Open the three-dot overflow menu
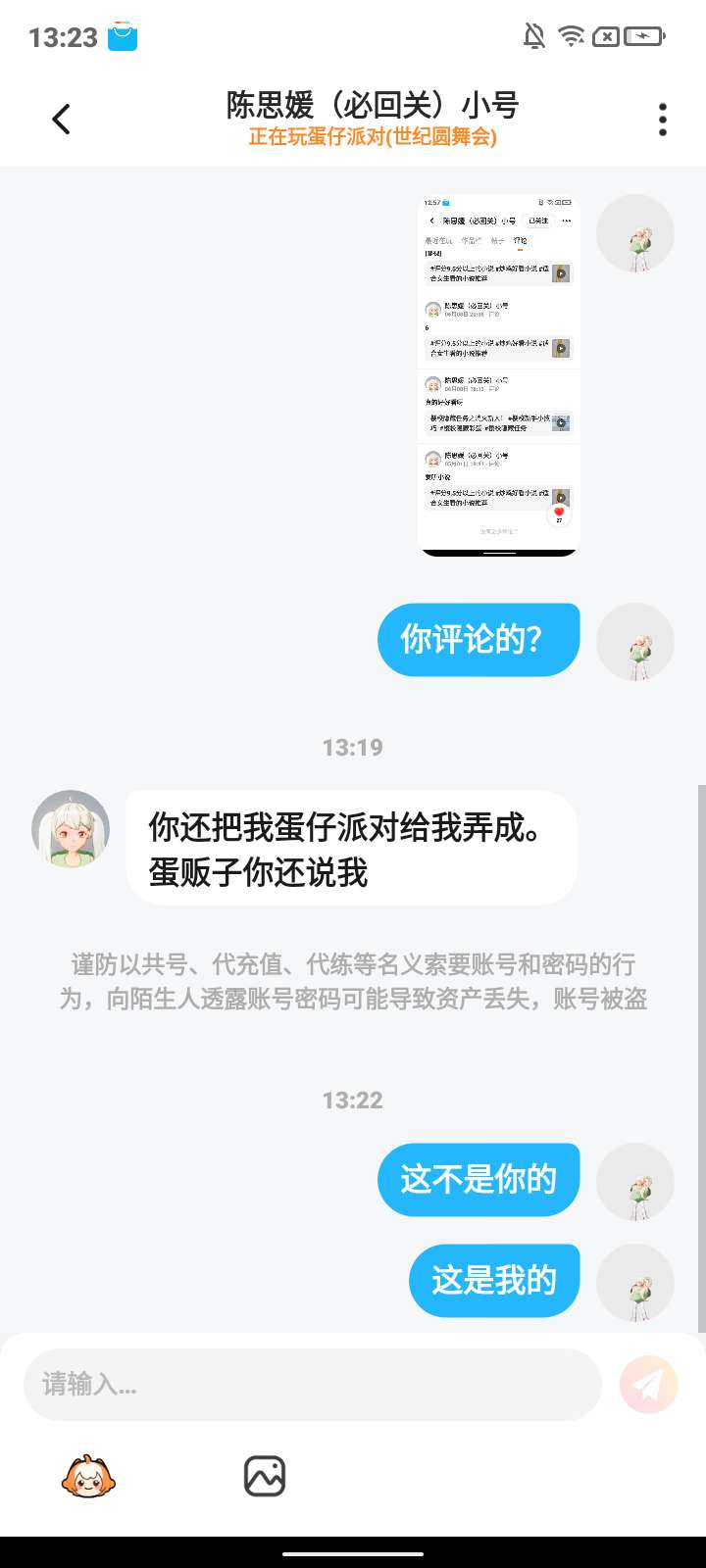This screenshot has width=706, height=1568. point(663,120)
